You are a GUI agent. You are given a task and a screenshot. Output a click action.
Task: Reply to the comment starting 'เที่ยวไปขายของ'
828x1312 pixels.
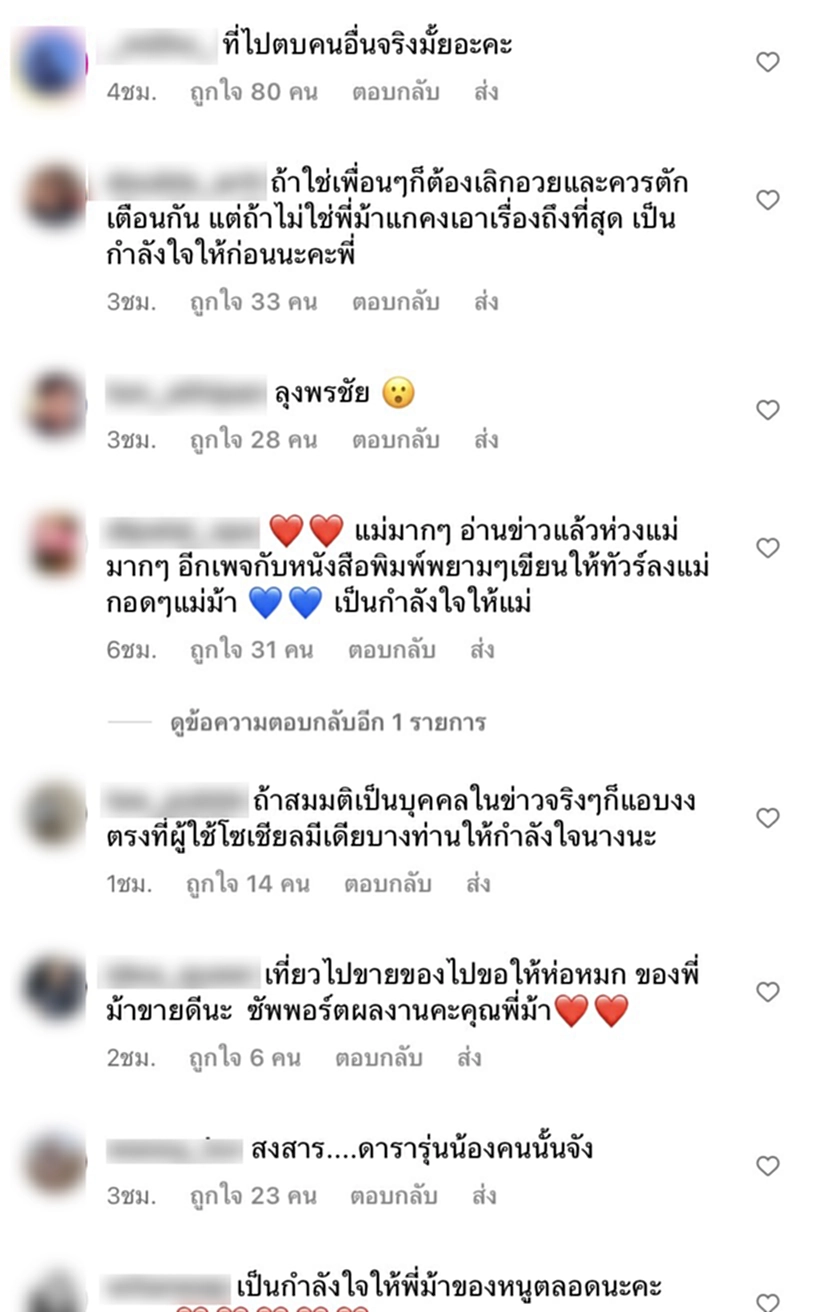tap(378, 1058)
